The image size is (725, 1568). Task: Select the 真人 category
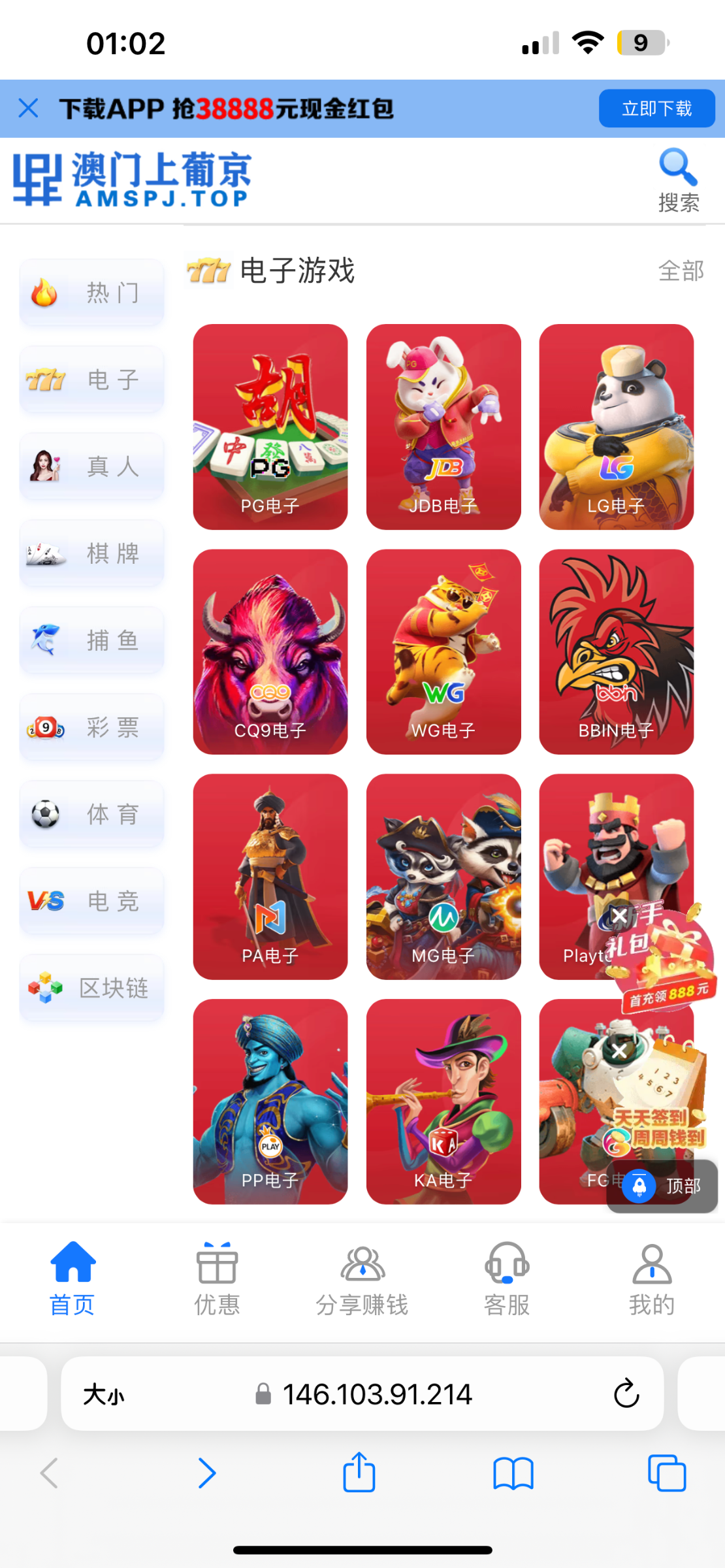pyautogui.click(x=92, y=466)
